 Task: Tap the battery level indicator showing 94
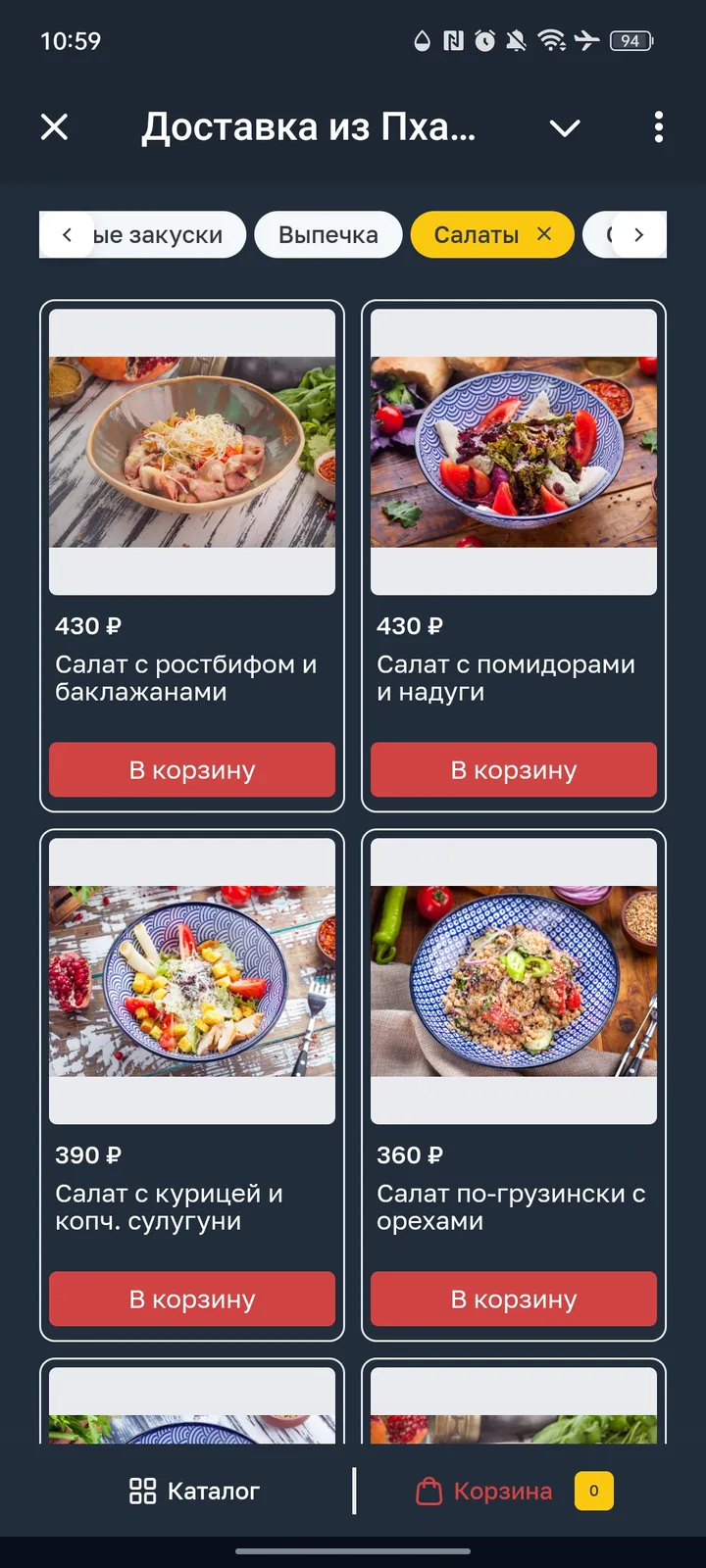point(630,41)
